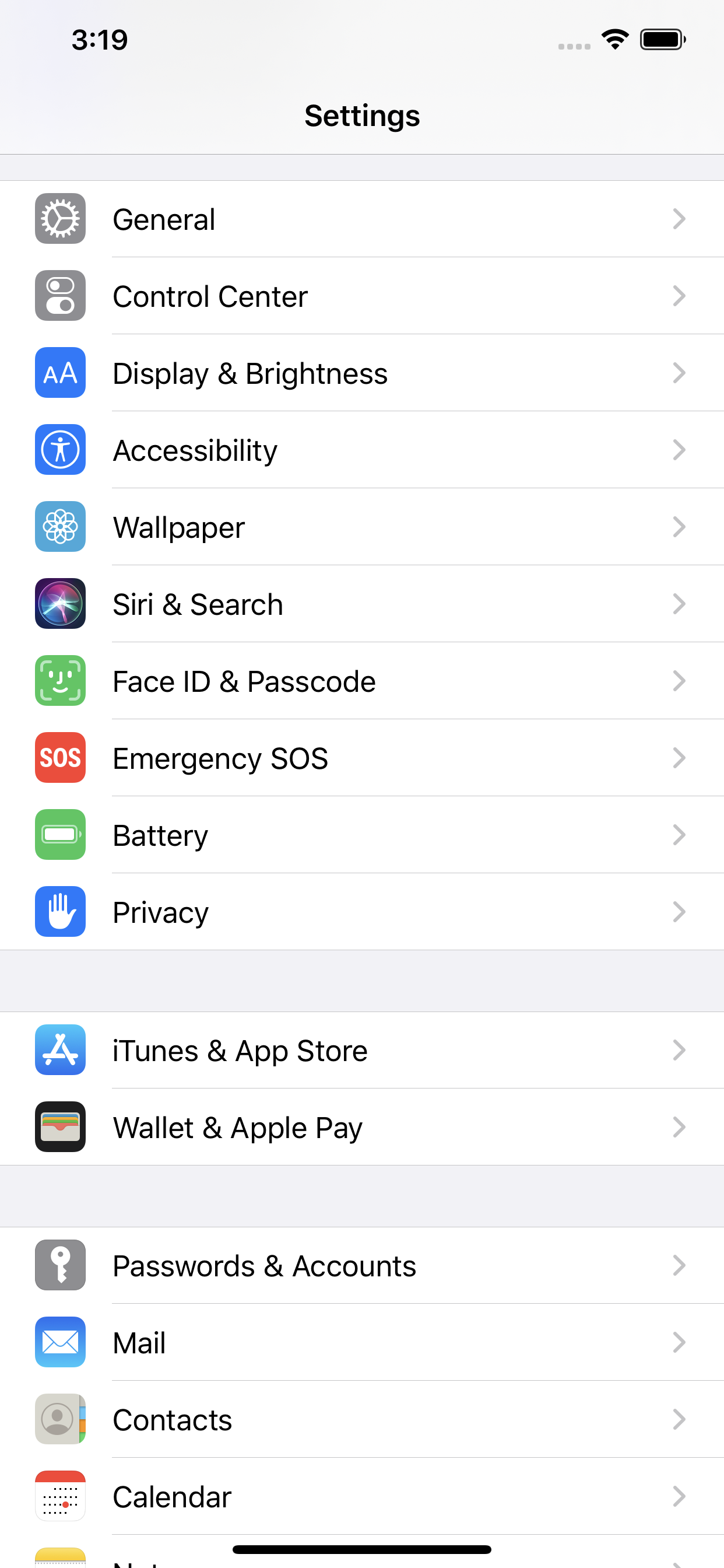
Task: Choose the Calendar settings row
Action: [361, 1496]
